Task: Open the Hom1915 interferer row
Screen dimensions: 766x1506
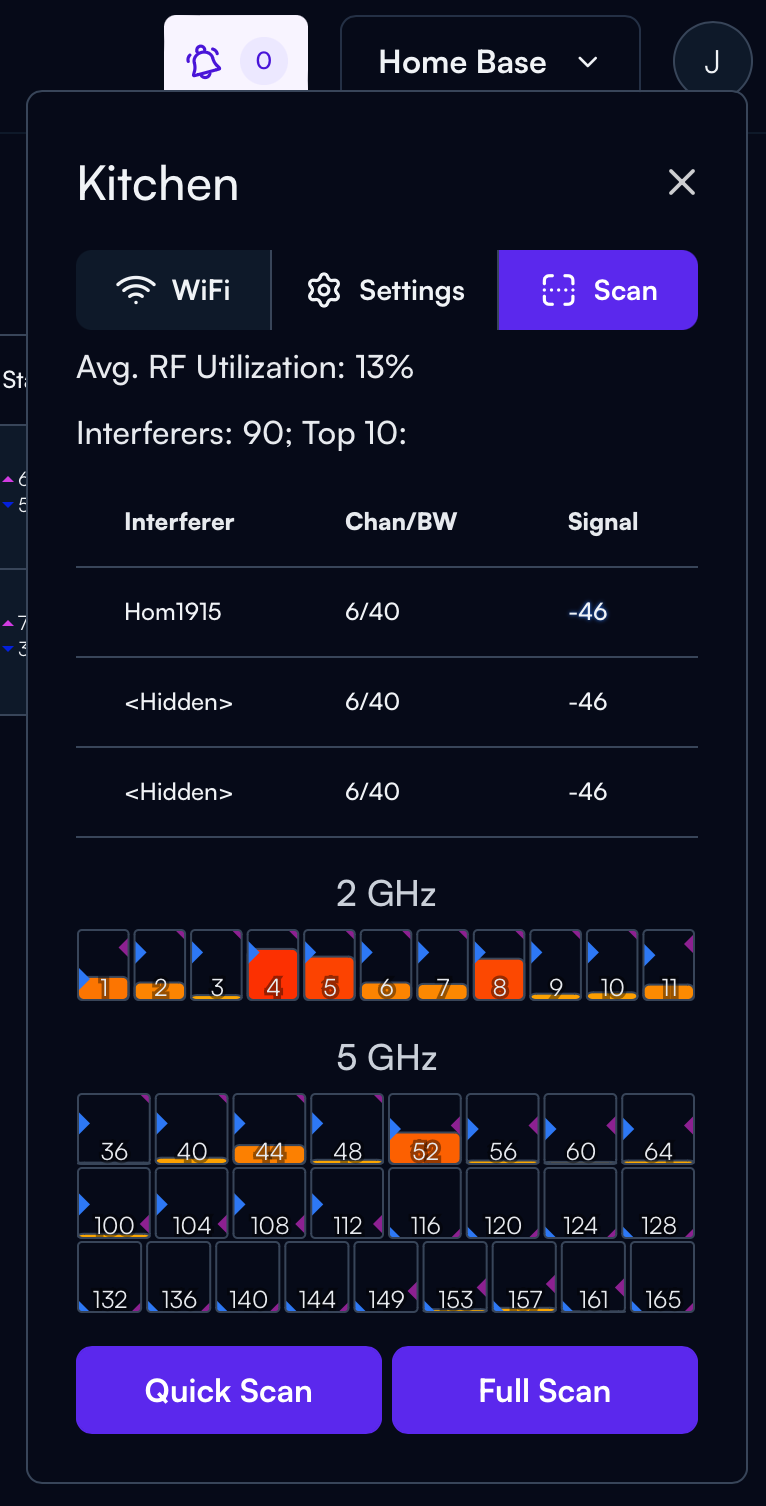Action: [x=387, y=612]
